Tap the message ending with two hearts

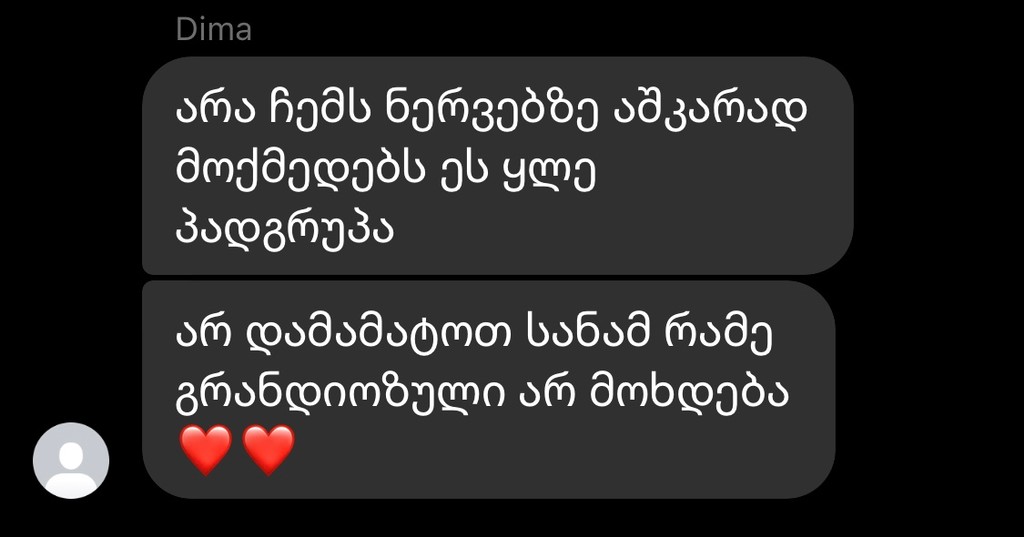488,390
